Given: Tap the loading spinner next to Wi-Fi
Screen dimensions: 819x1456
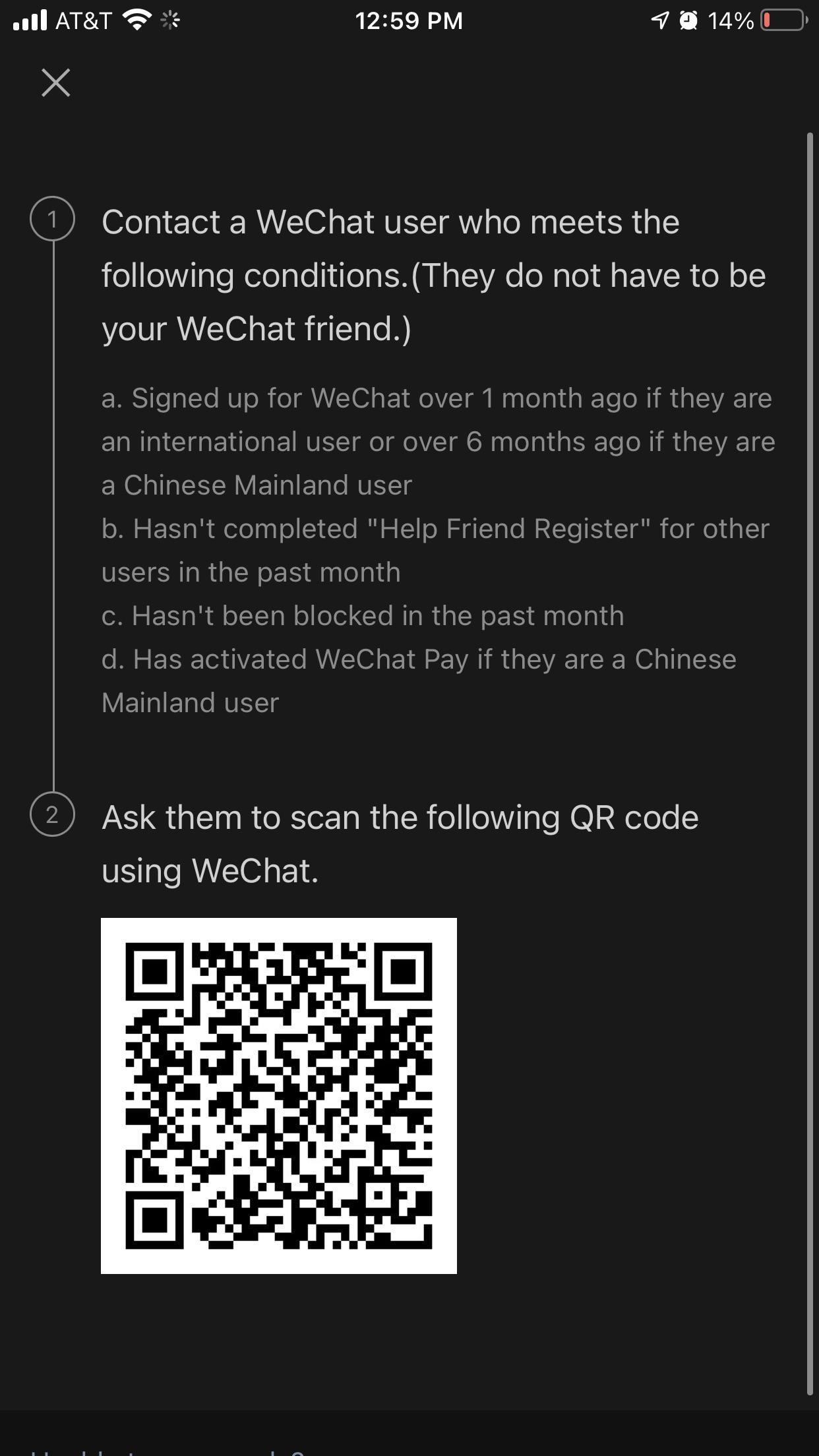Looking at the screenshot, I should pos(170,20).
